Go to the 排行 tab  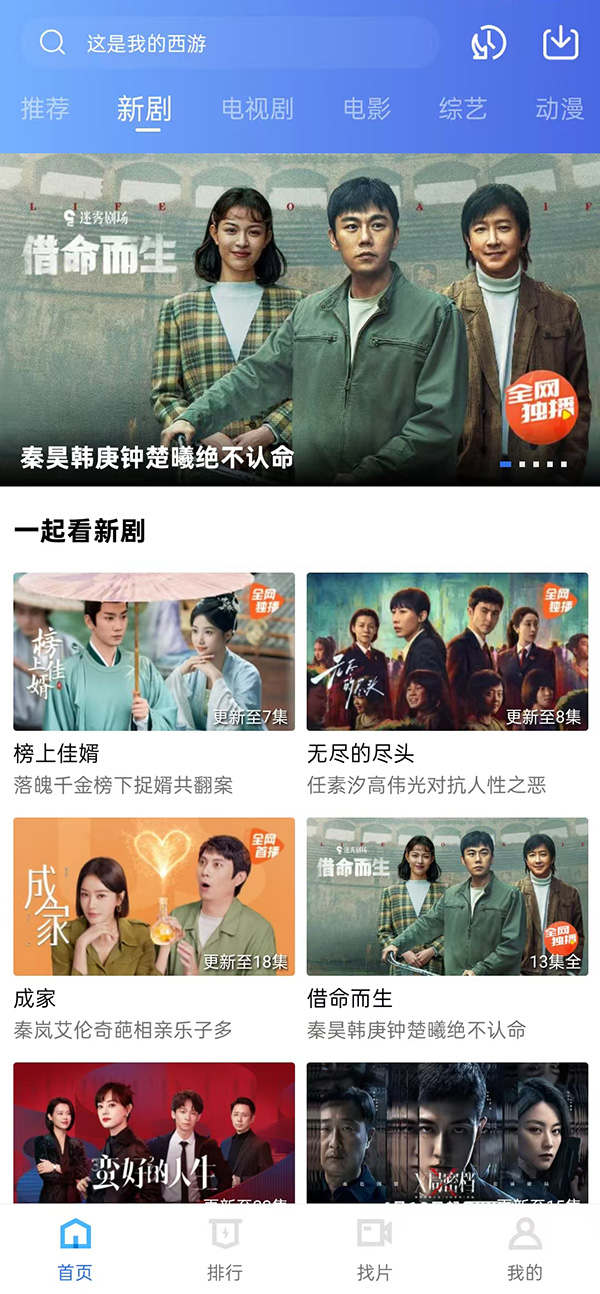tap(225, 1248)
